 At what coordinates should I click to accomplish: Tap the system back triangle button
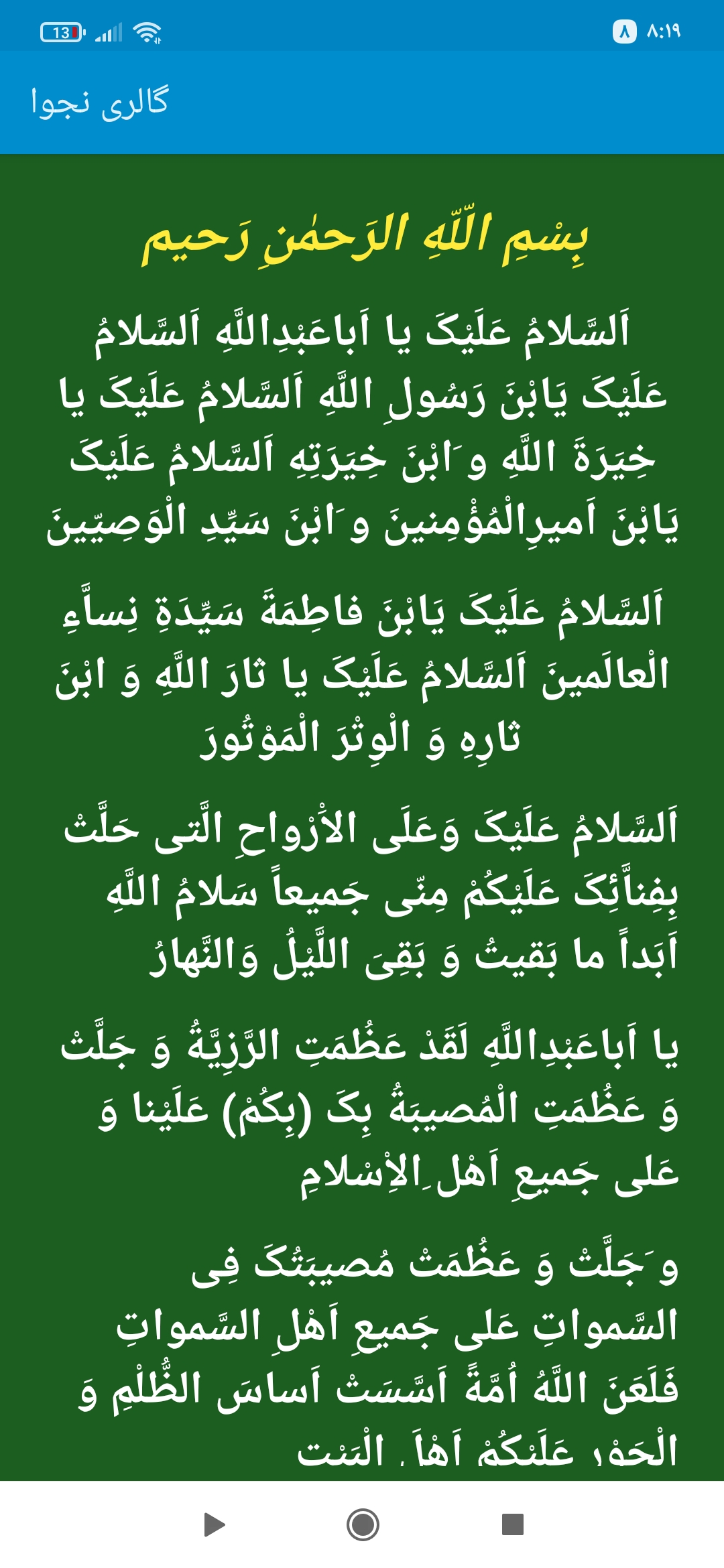(x=214, y=1524)
